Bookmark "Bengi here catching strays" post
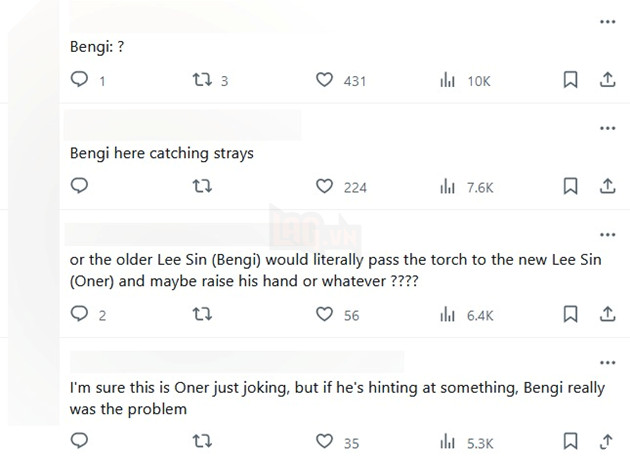Screen dimensions: 630x465 pos(571,186)
